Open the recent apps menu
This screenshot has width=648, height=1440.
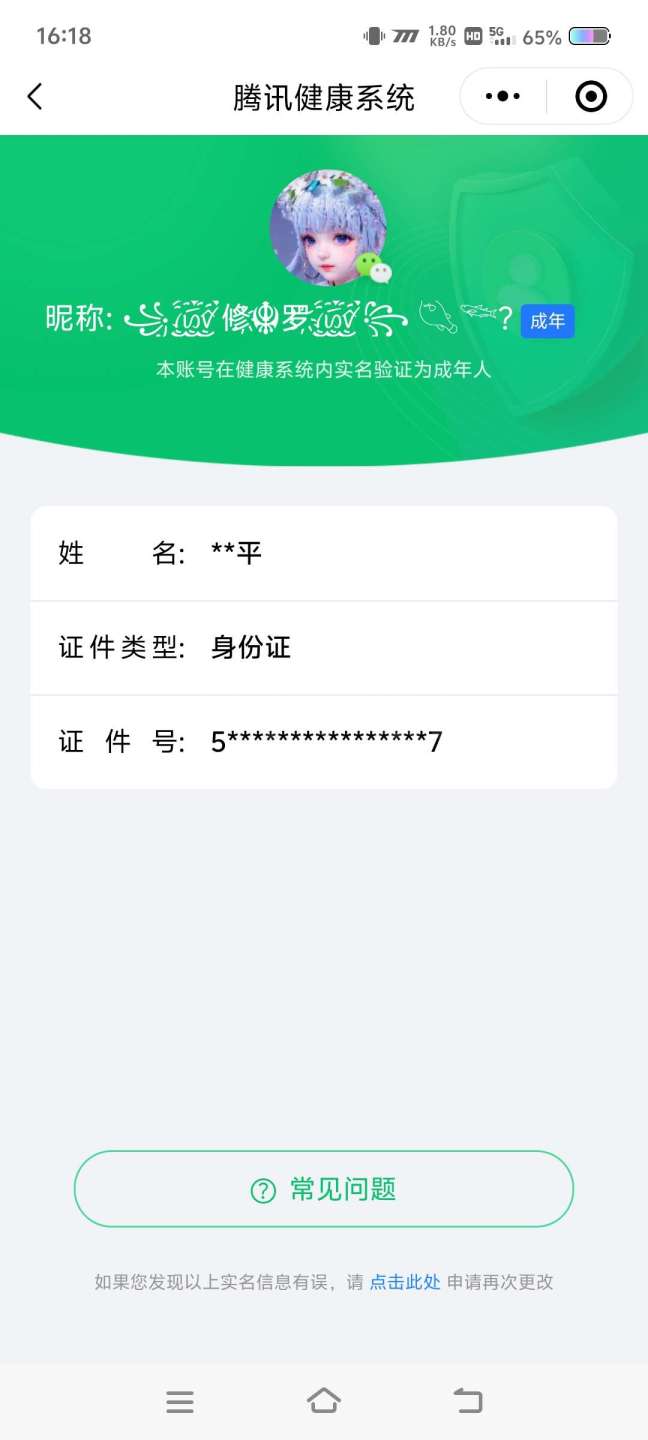click(180, 1401)
